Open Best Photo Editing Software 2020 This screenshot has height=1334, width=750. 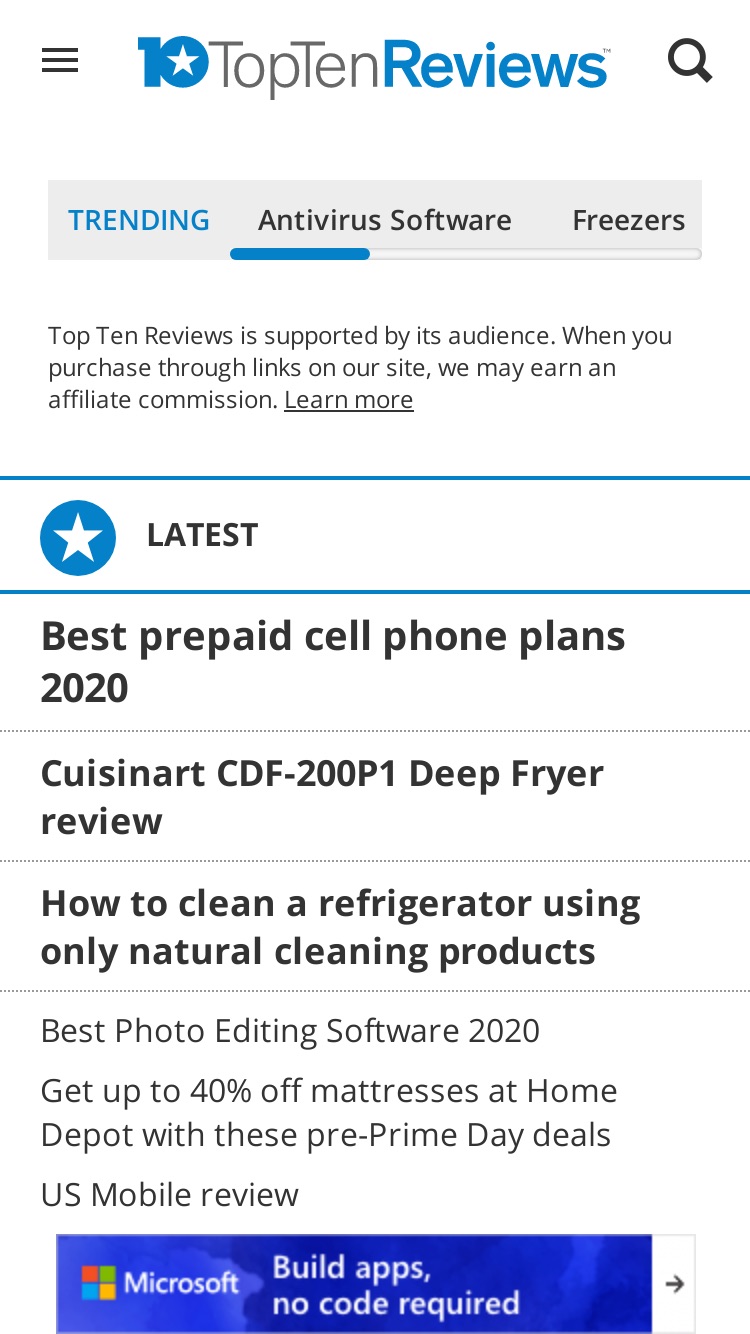point(290,1031)
